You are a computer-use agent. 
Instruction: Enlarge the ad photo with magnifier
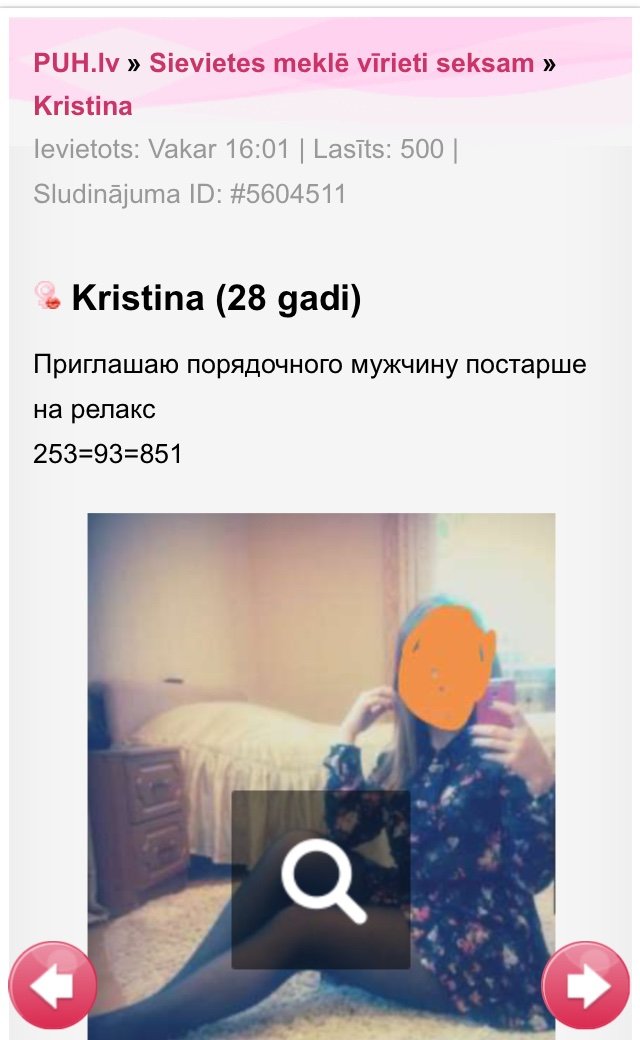coord(321,879)
